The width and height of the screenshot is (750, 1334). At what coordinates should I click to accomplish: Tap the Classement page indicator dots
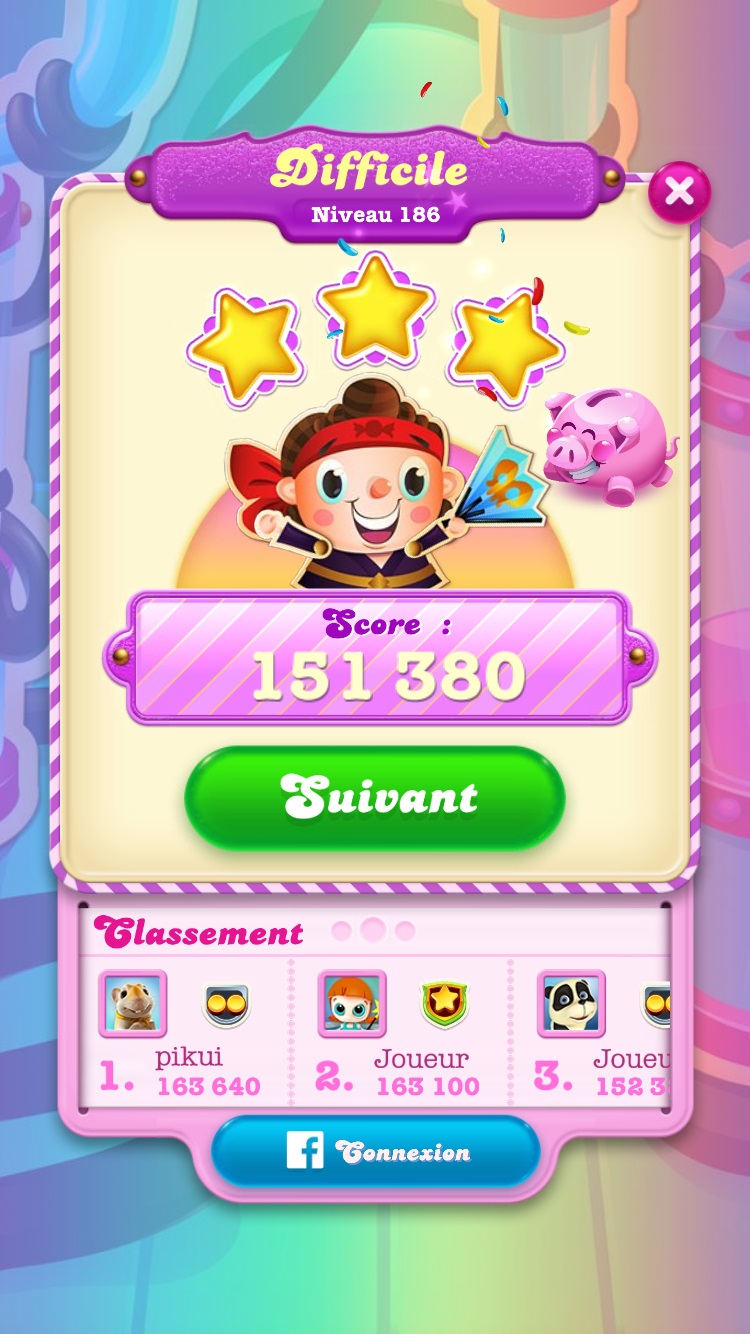pos(372,931)
